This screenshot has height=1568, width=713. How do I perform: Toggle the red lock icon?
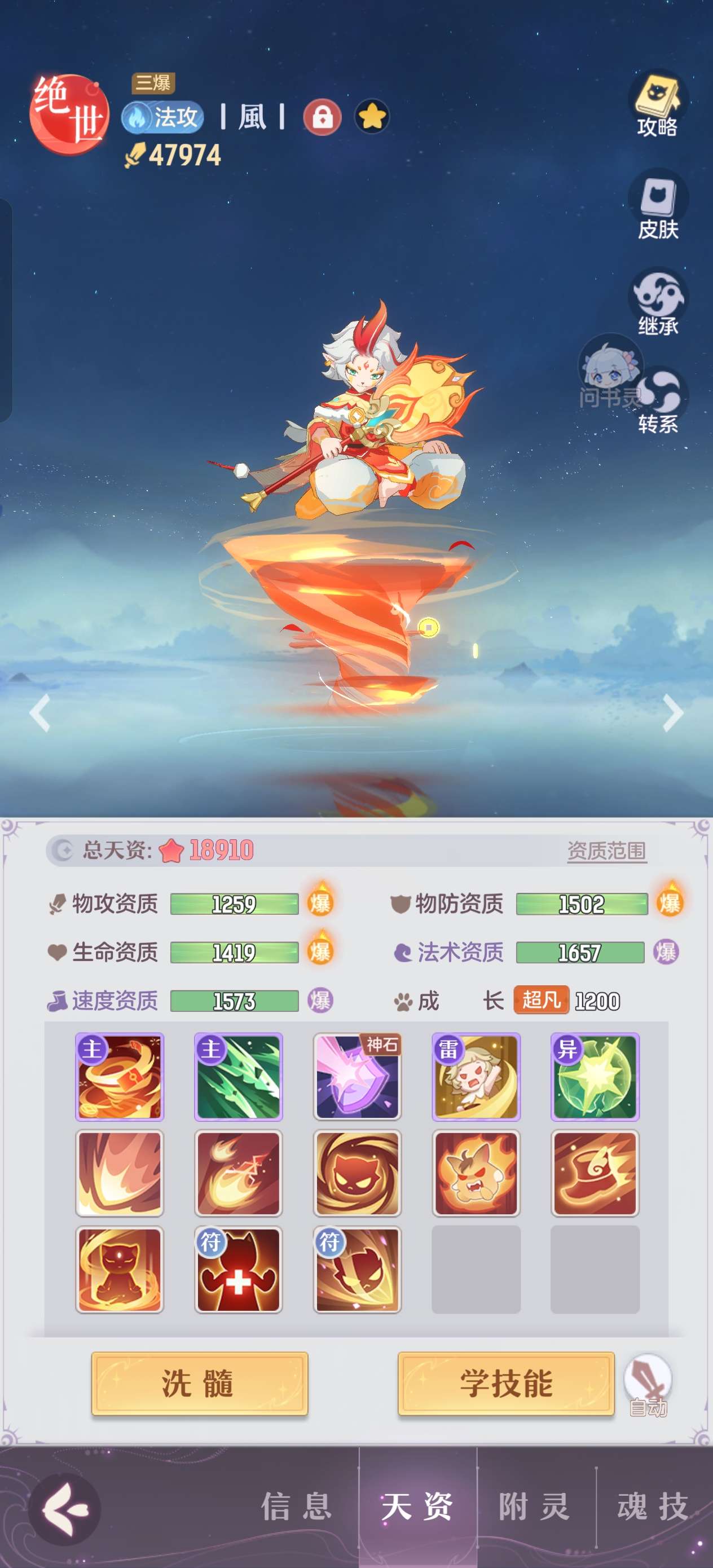point(322,117)
